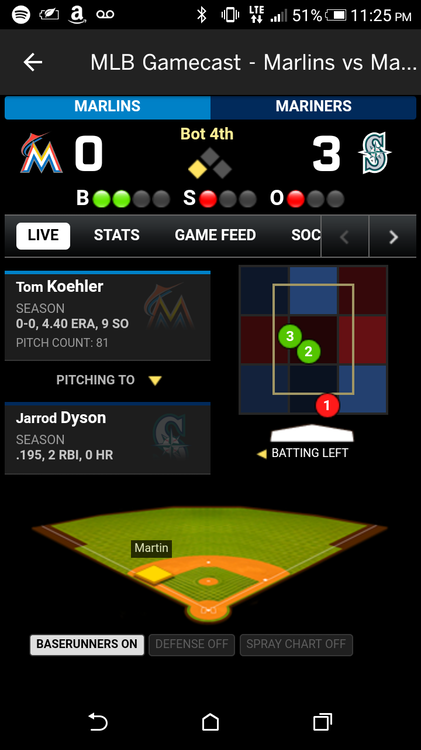Enable the Spray Chart Off toggle
Viewport: 421px width, 750px height.
coord(296,644)
